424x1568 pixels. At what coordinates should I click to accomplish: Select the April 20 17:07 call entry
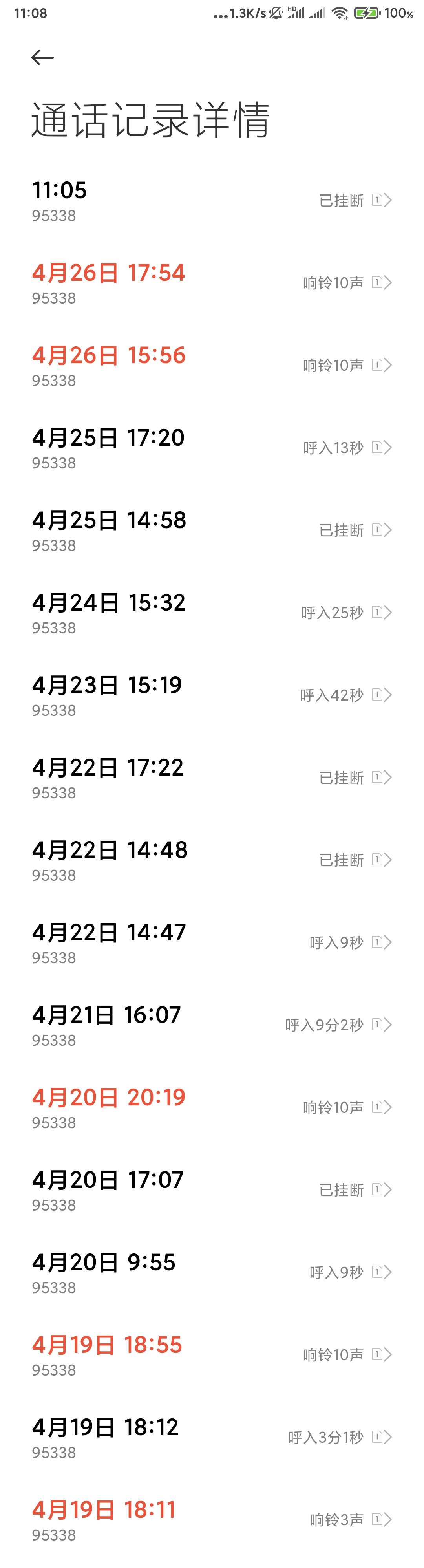tap(212, 1191)
